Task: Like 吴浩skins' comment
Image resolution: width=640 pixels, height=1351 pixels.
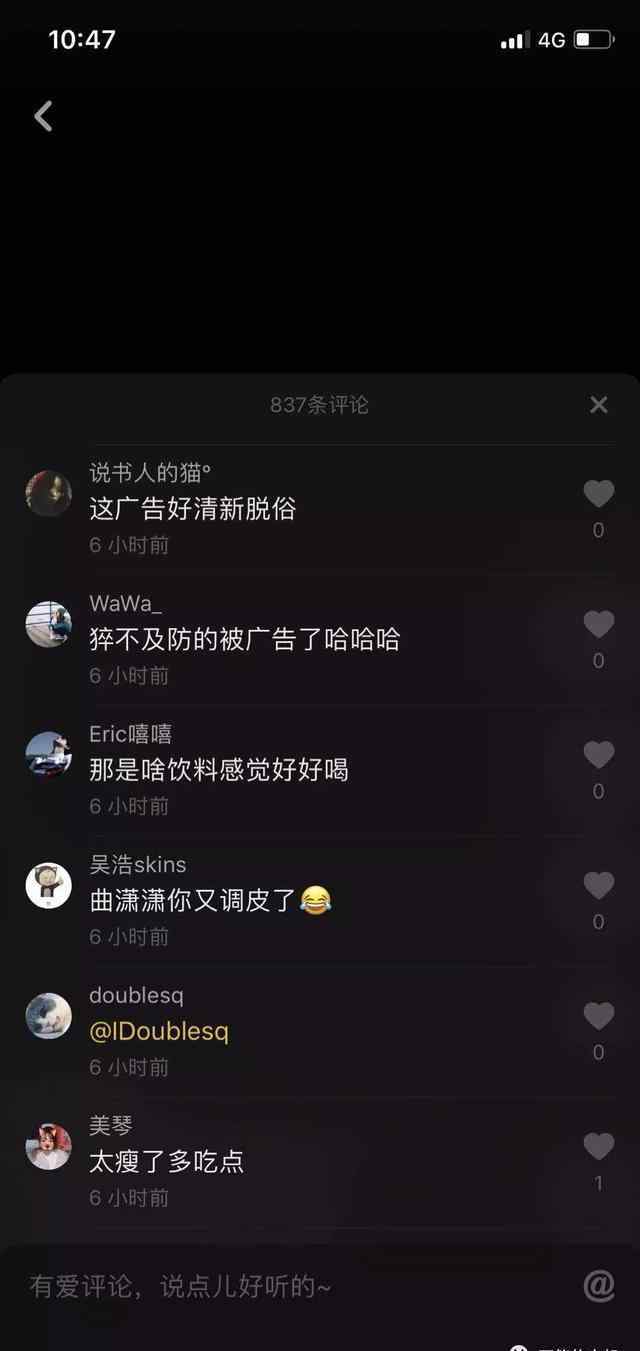Action: point(598,885)
